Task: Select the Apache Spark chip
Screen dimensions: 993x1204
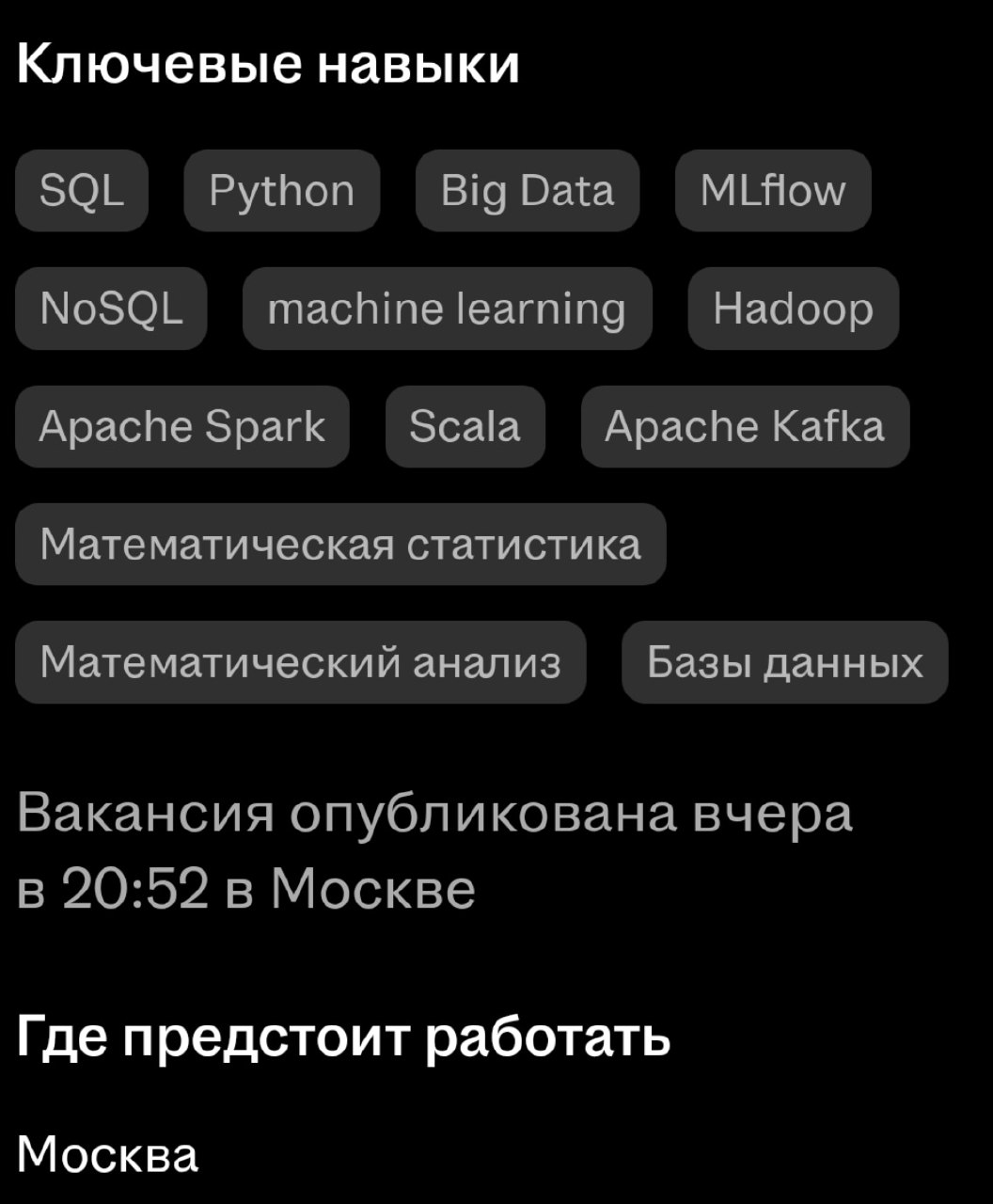Action: [x=181, y=427]
